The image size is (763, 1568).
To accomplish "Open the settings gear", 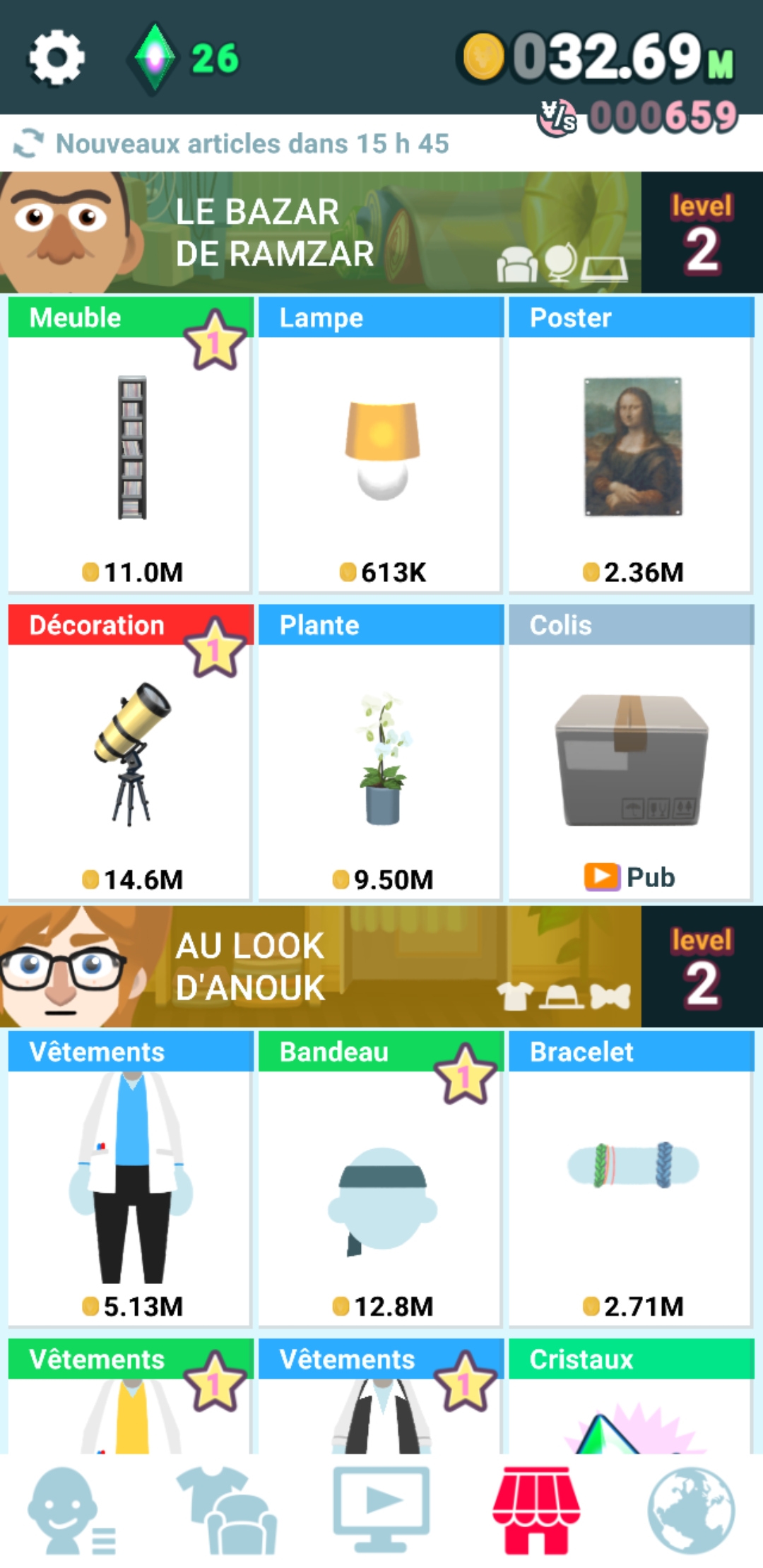I will 57,58.
